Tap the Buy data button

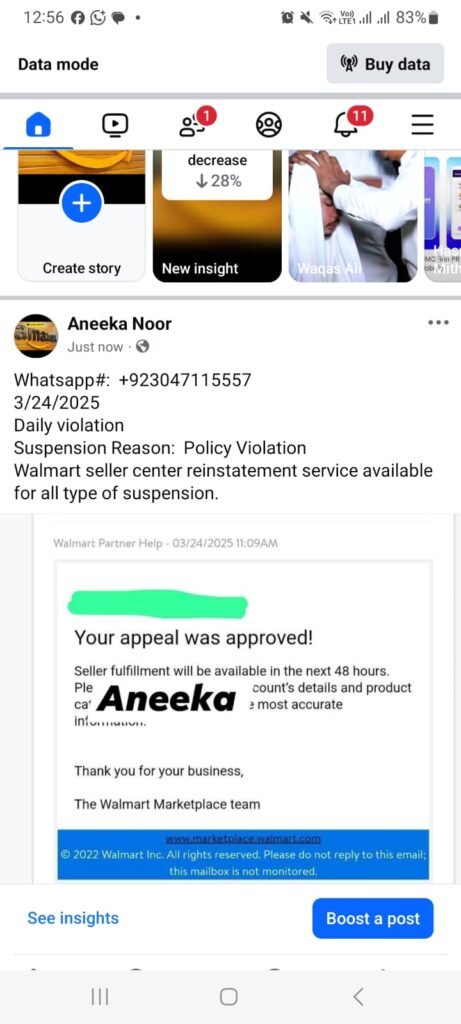(x=385, y=64)
